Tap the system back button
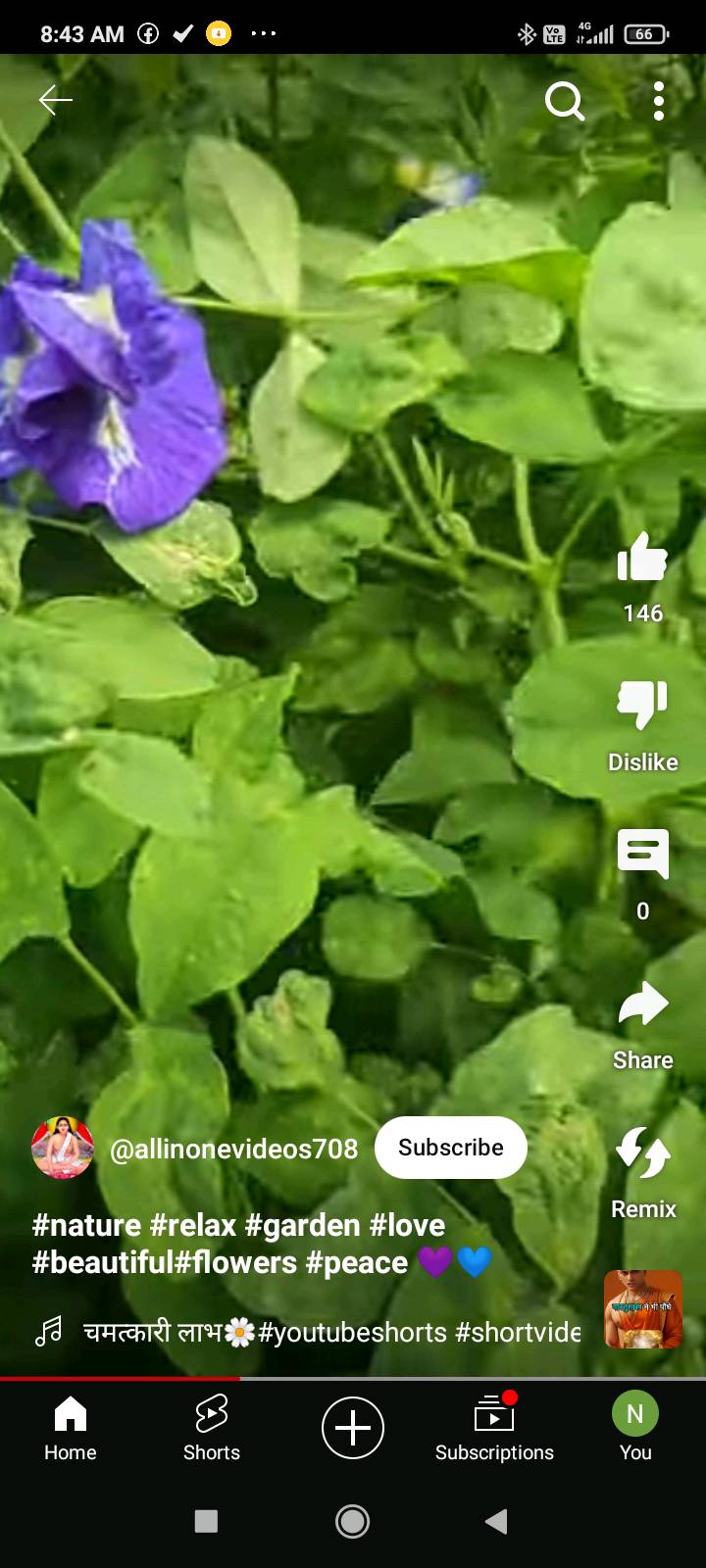 point(496,1521)
